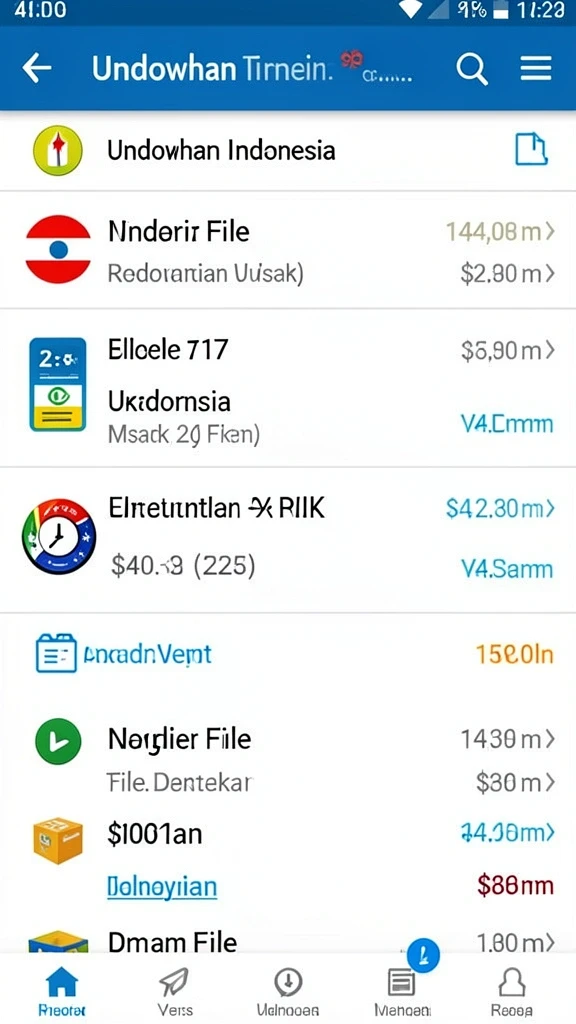Open the Elrnetırıtlan RIIK row
Viewport: 576px width, 1024px height.
(288, 540)
